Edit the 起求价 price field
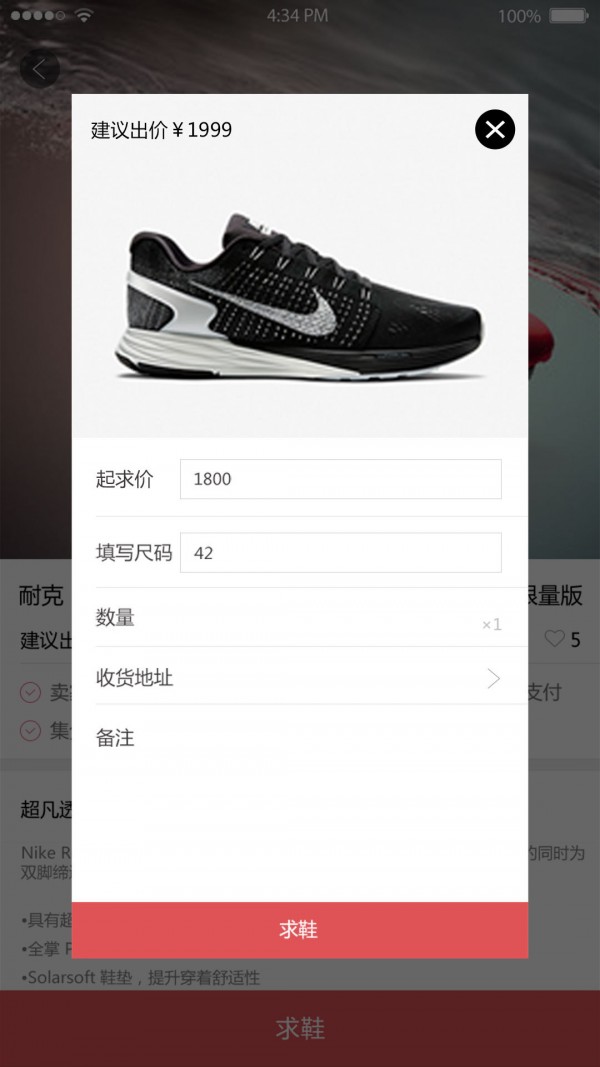The width and height of the screenshot is (600, 1067). tap(340, 479)
